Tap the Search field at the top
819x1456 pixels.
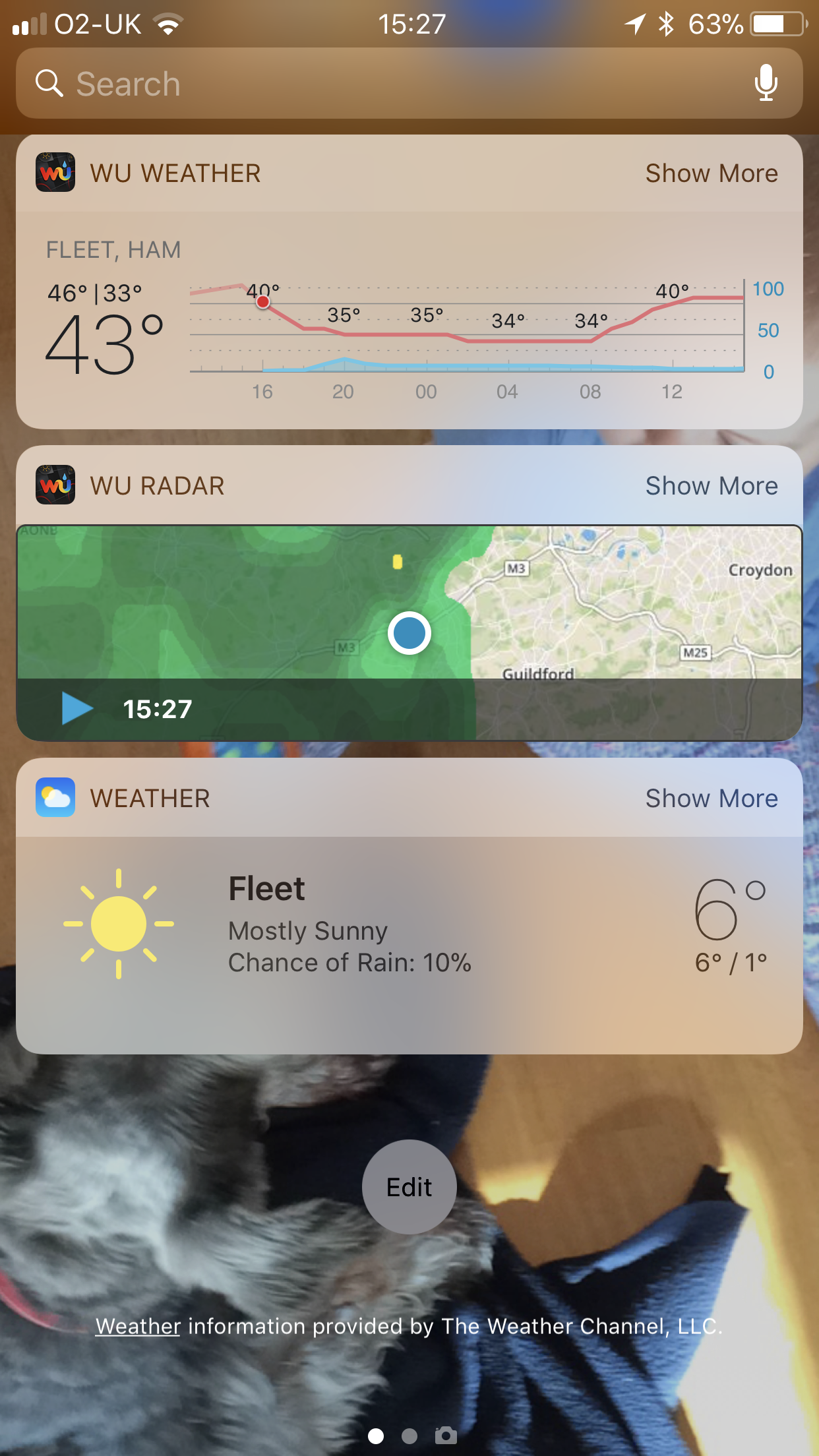click(409, 84)
